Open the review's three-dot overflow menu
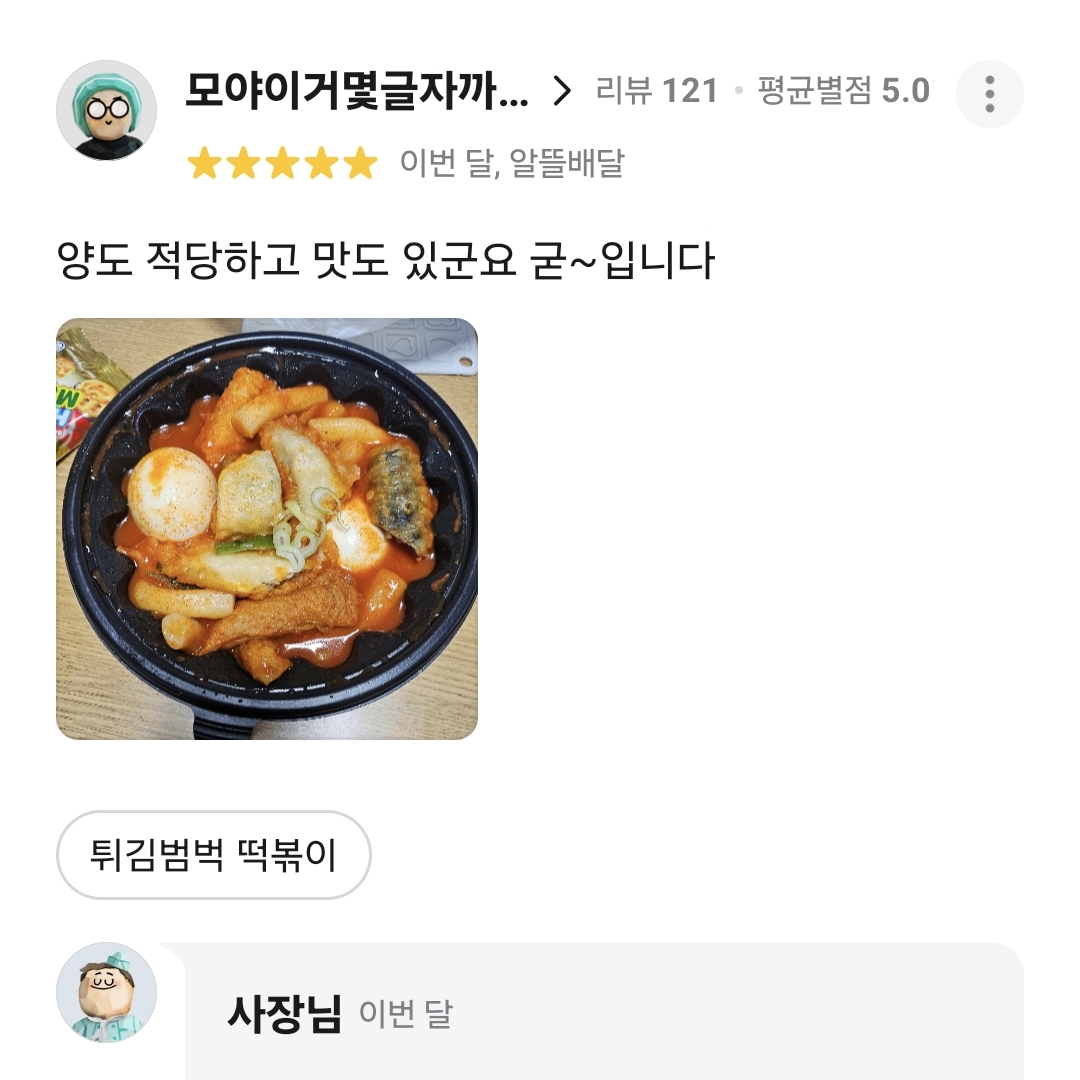The image size is (1080, 1080). 989,93
